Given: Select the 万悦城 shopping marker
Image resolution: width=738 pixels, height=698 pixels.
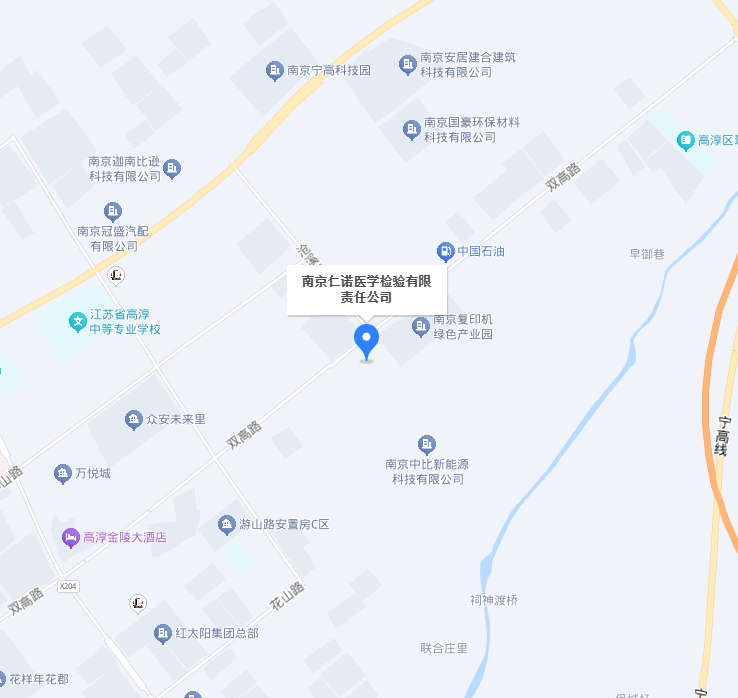Looking at the screenshot, I should tap(63, 473).
